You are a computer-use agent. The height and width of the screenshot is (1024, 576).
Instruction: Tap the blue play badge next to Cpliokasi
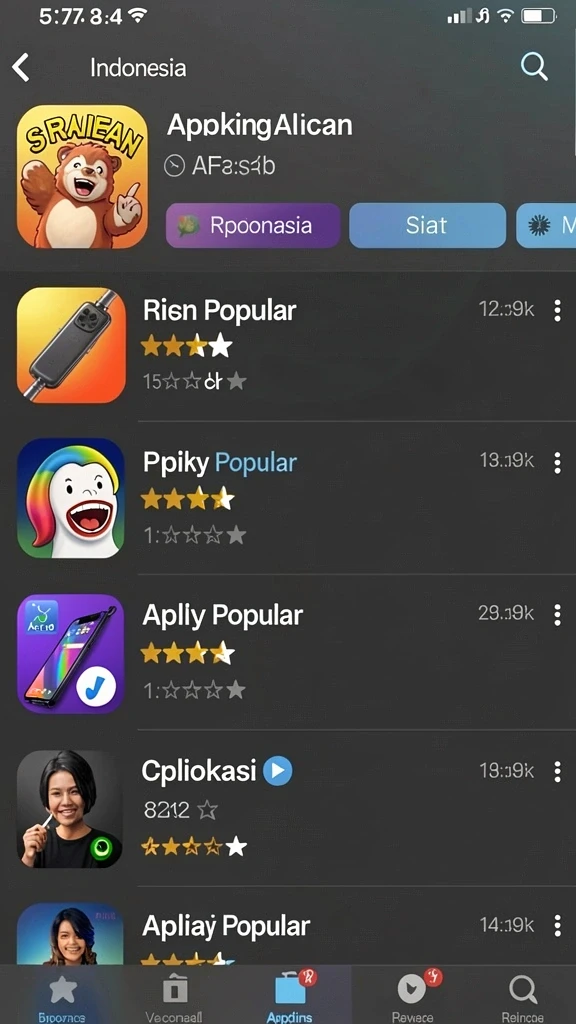point(278,771)
